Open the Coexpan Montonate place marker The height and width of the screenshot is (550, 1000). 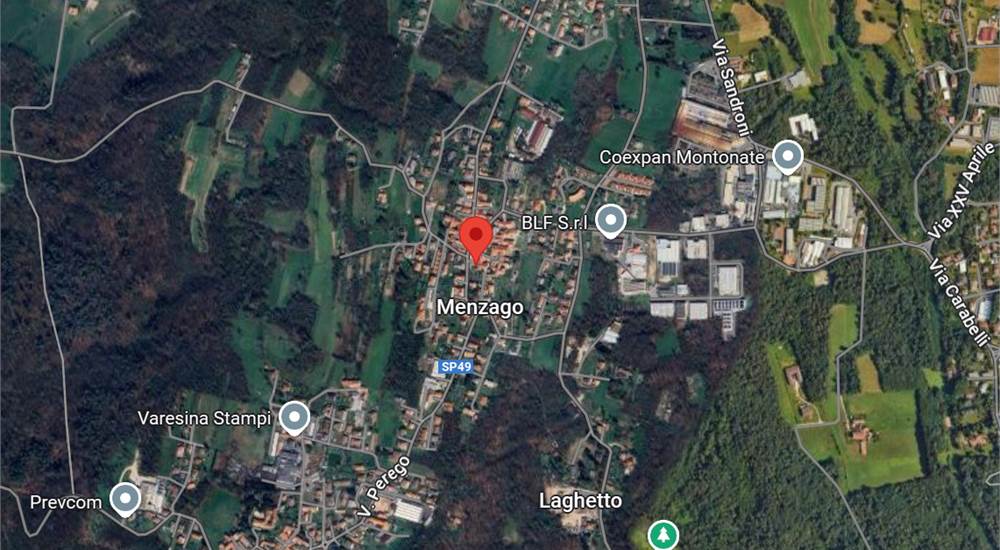coord(789,157)
